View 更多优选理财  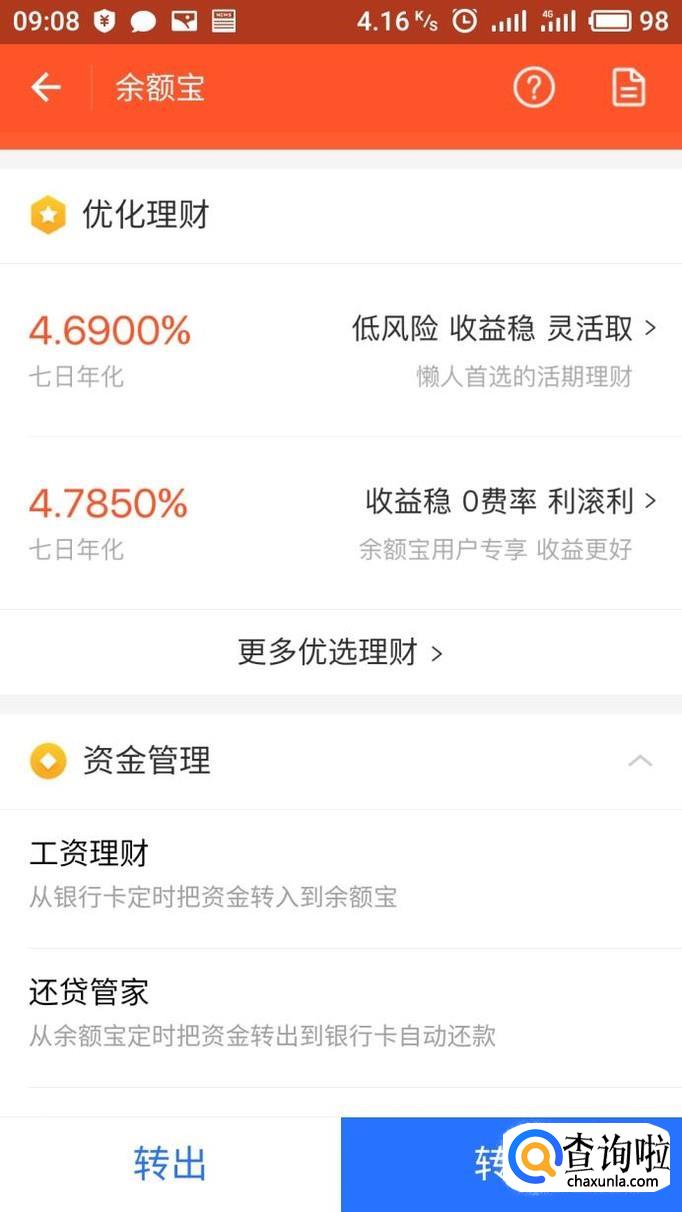(340, 653)
